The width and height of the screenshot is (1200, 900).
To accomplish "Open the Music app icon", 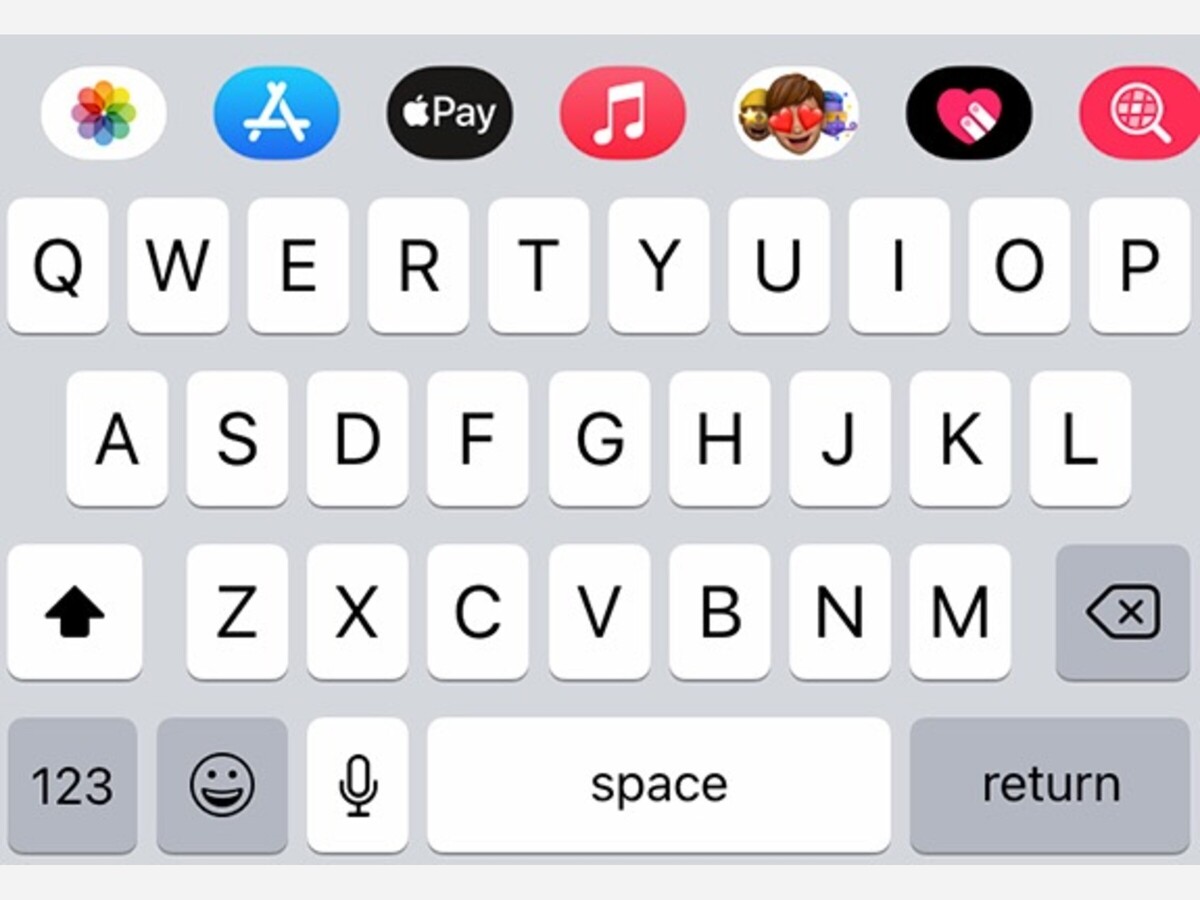I will [x=623, y=113].
